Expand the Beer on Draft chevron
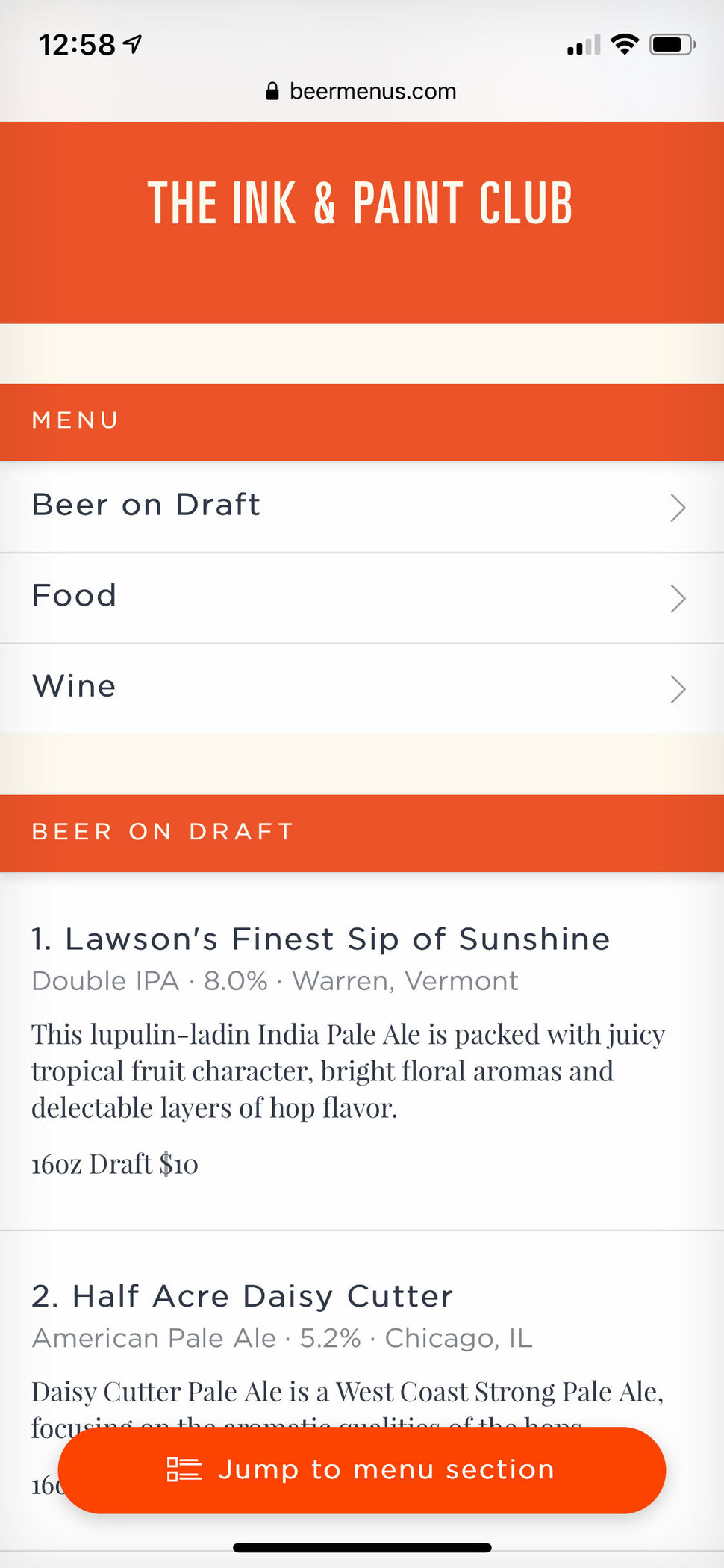The image size is (724, 1568). 678,508
